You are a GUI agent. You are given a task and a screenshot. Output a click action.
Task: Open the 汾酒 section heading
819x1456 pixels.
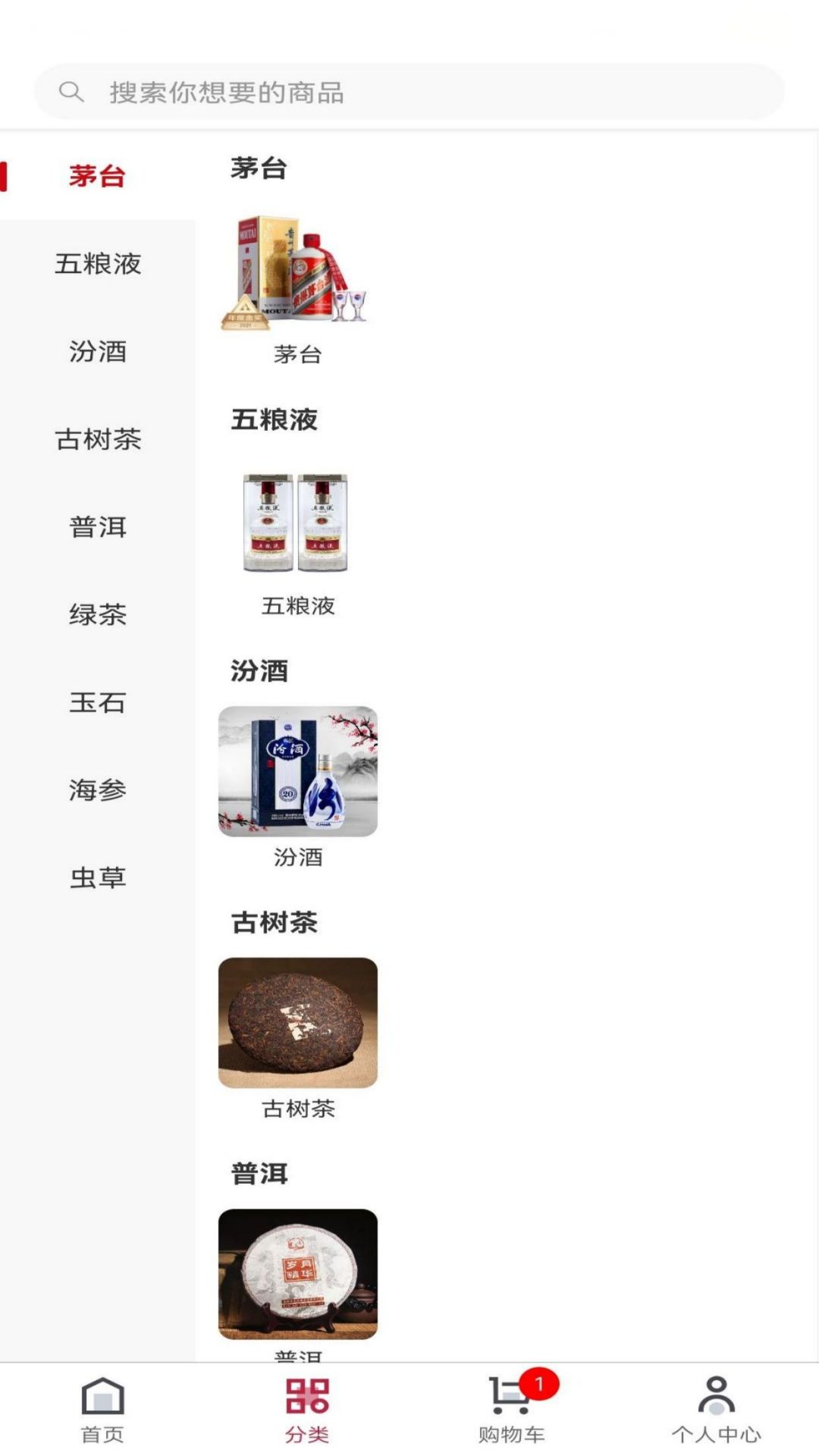click(258, 671)
